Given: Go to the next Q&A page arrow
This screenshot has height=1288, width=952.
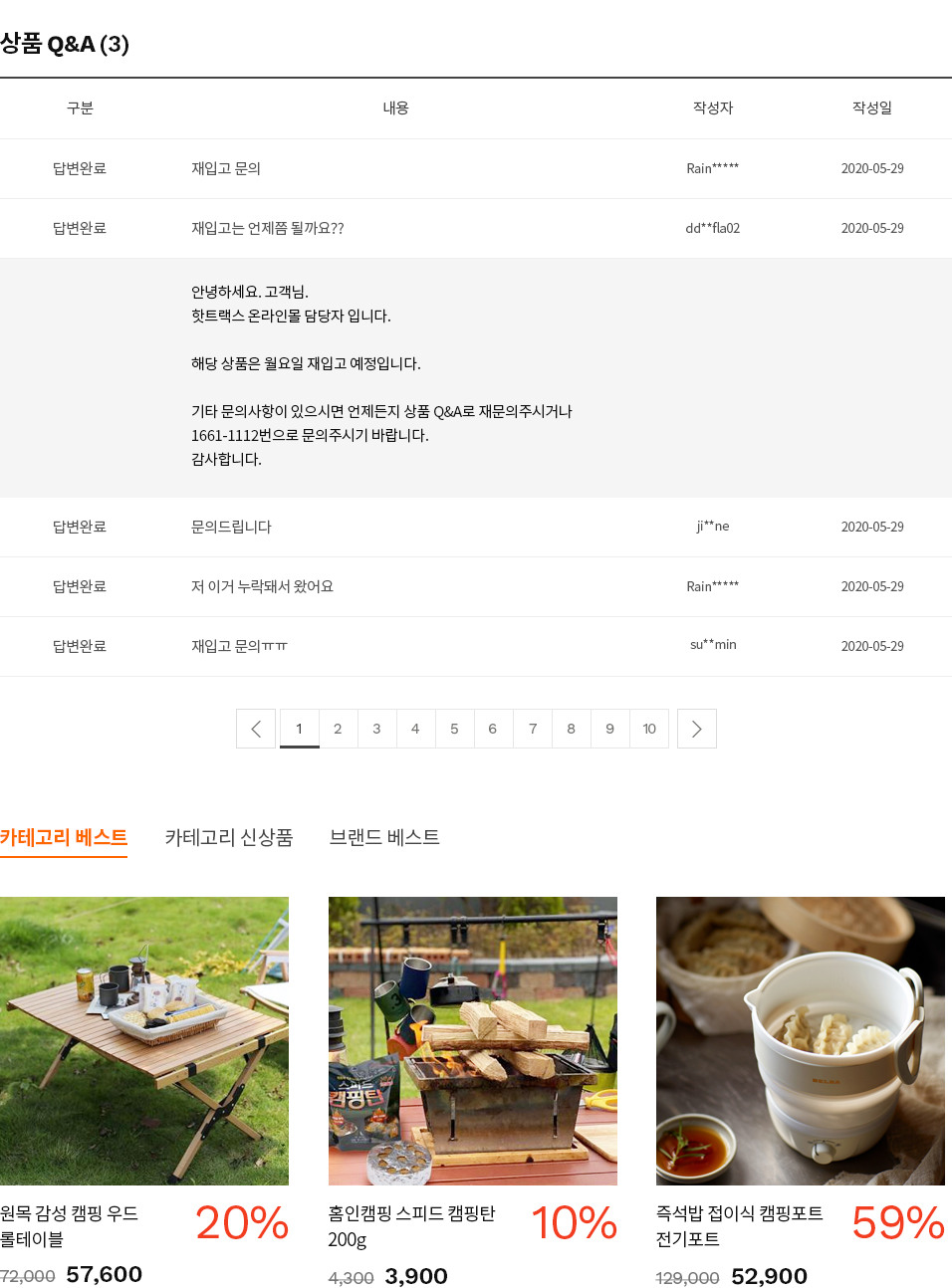Looking at the screenshot, I should (696, 729).
